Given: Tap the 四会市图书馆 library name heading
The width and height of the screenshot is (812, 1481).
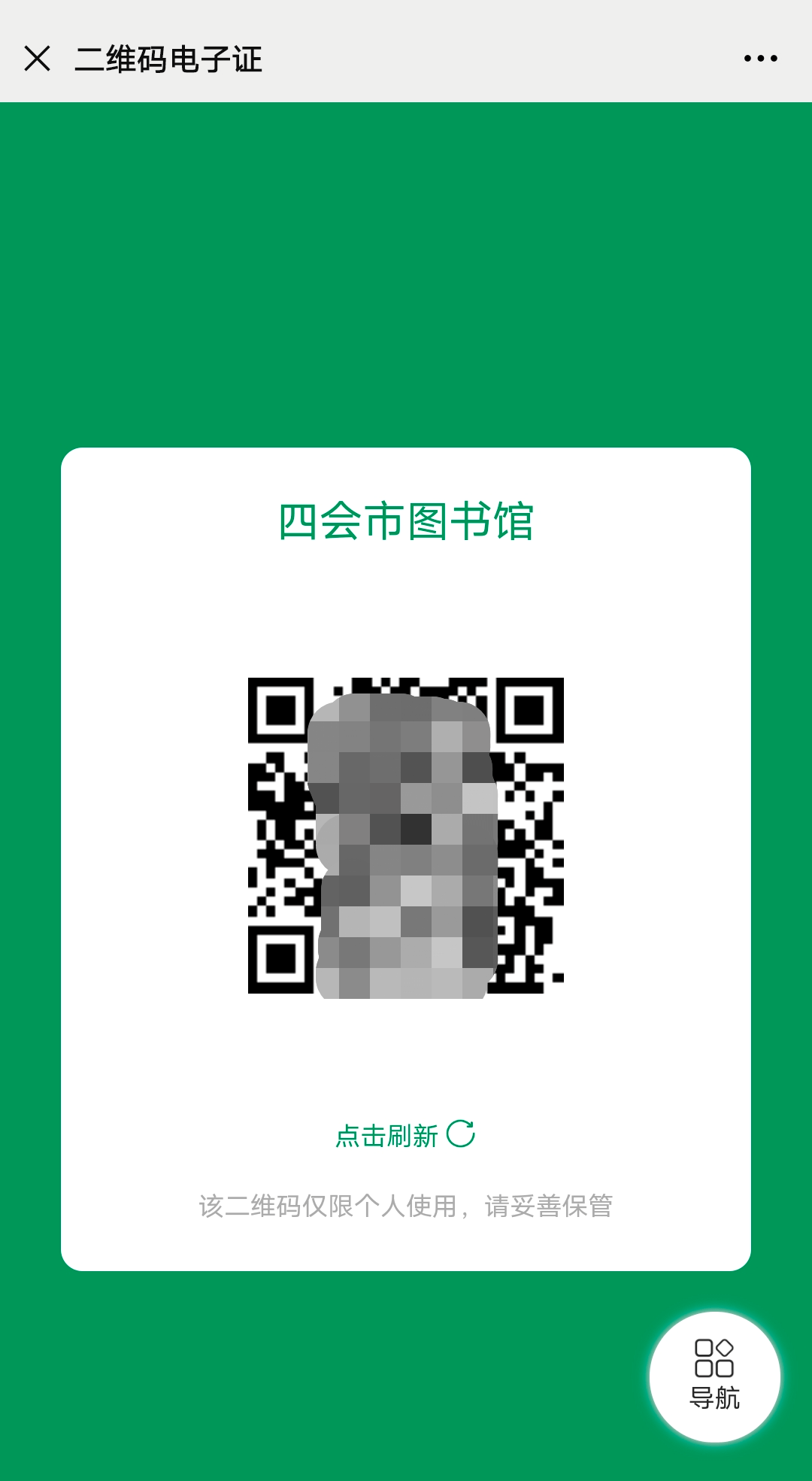Looking at the screenshot, I should point(406,520).
